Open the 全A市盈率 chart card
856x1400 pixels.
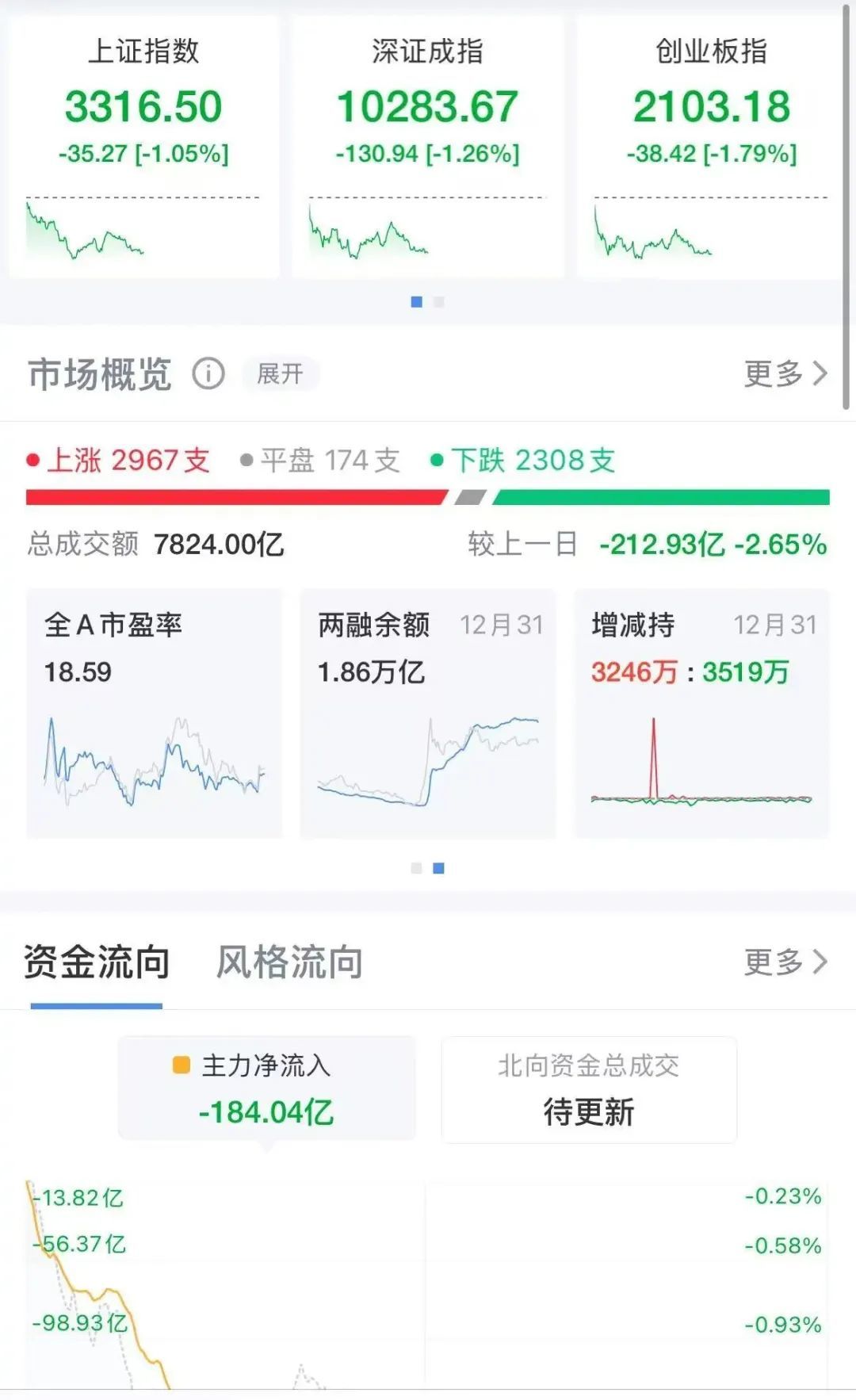pos(155,713)
